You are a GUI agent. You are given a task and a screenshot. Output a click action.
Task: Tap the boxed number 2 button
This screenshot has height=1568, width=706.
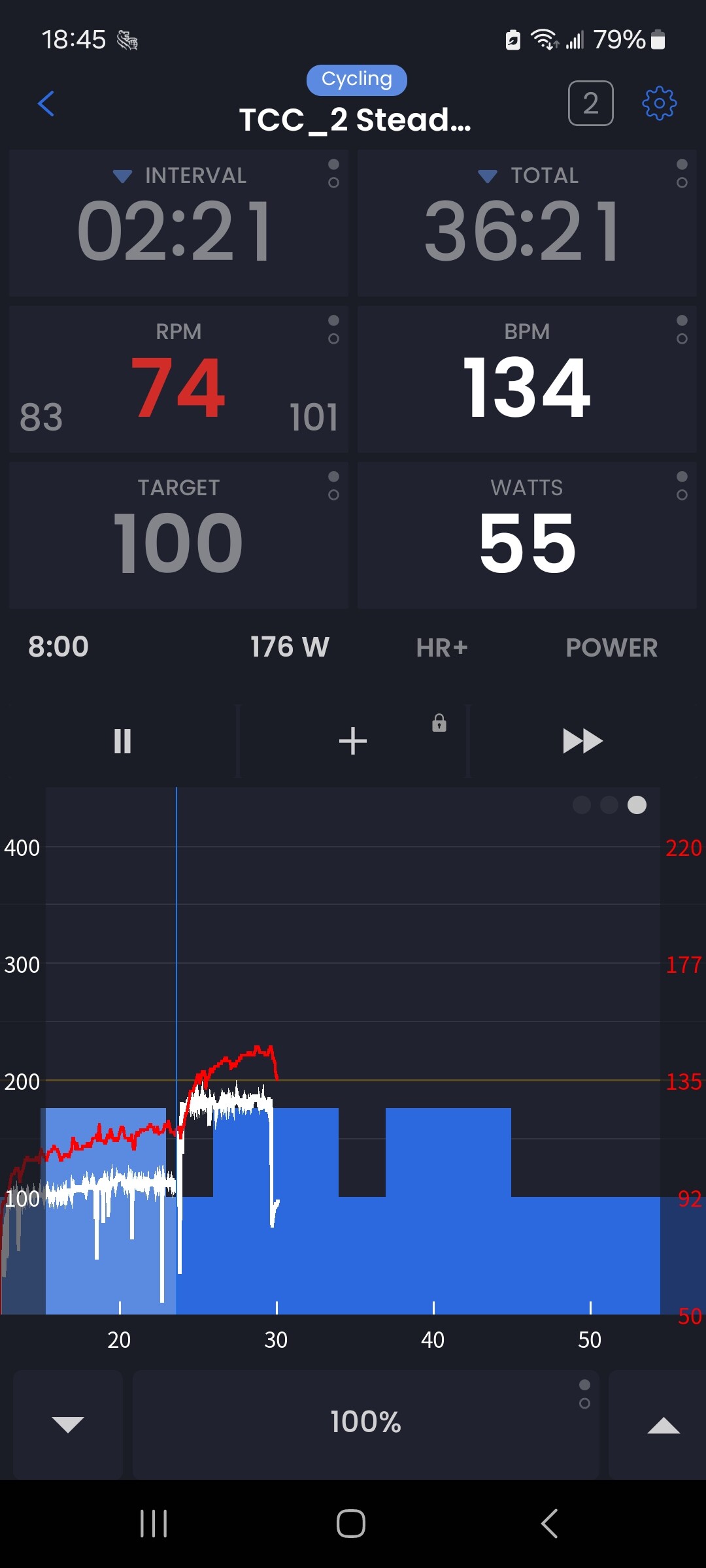tap(591, 103)
